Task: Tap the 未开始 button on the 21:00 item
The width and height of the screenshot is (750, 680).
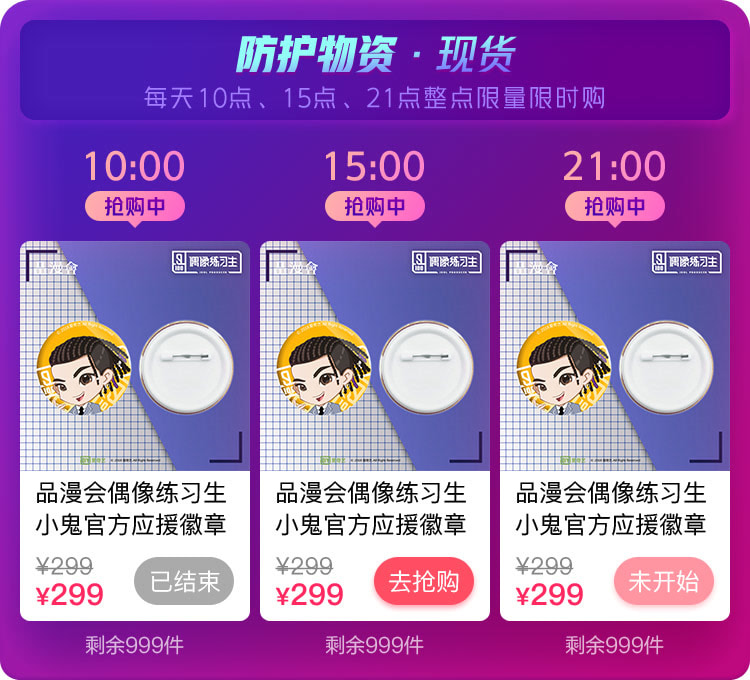Action: point(663,581)
